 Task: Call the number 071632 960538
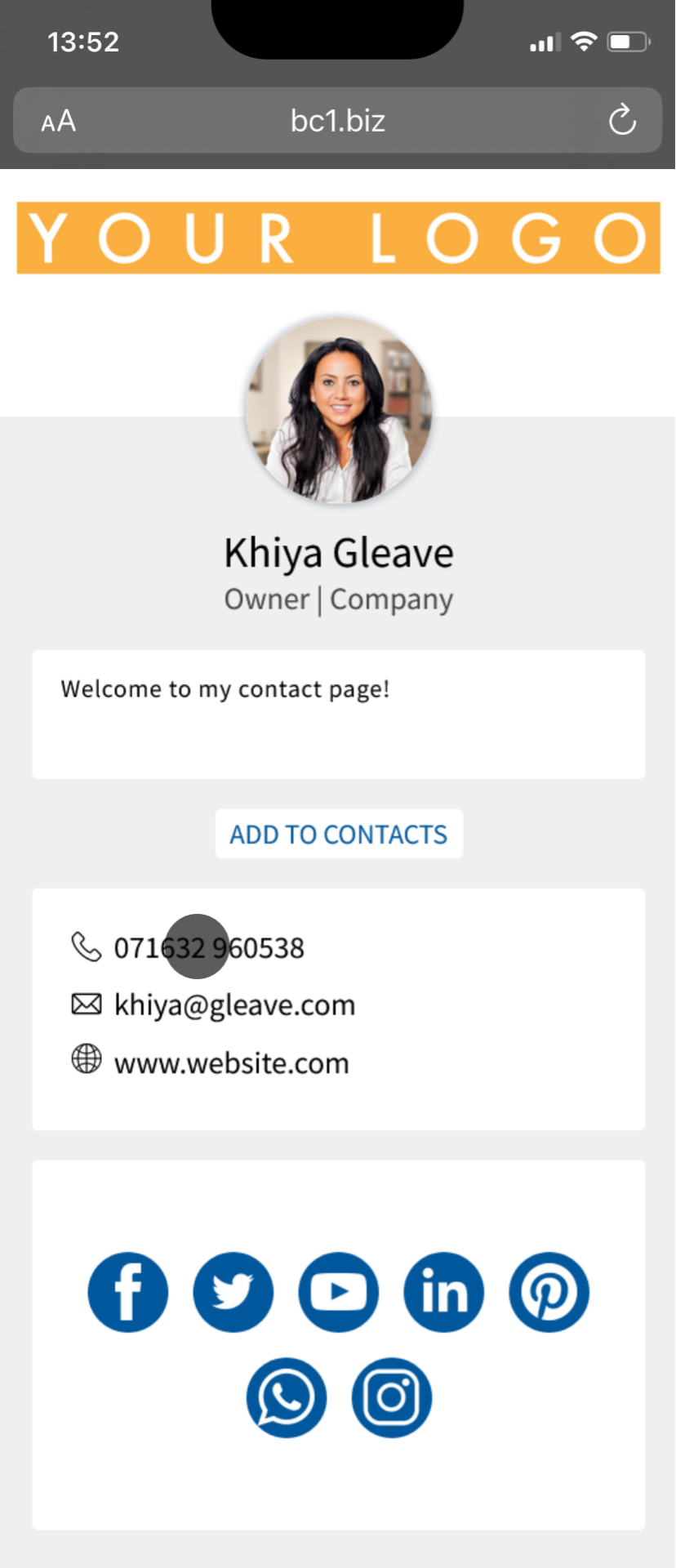coord(209,948)
